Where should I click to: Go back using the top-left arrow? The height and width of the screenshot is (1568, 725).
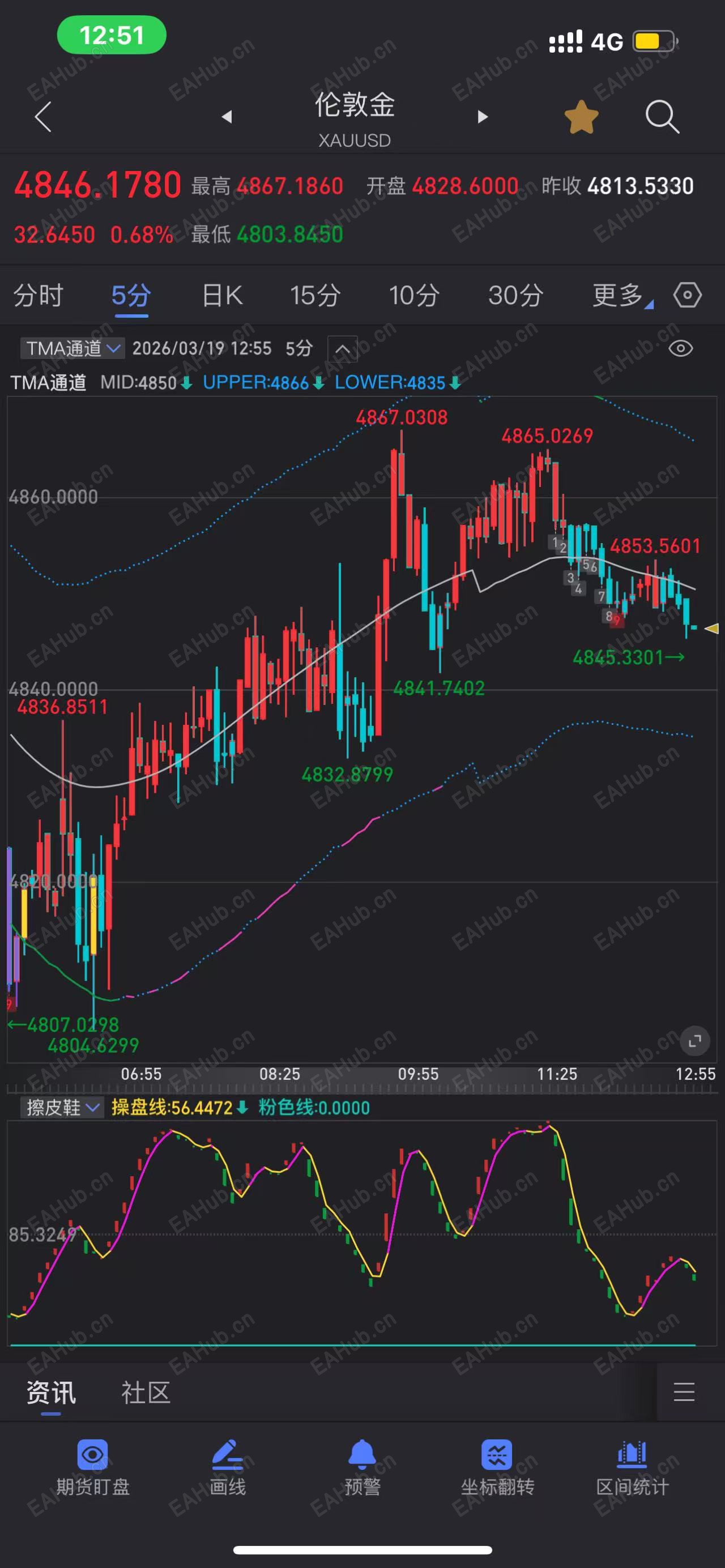point(42,116)
